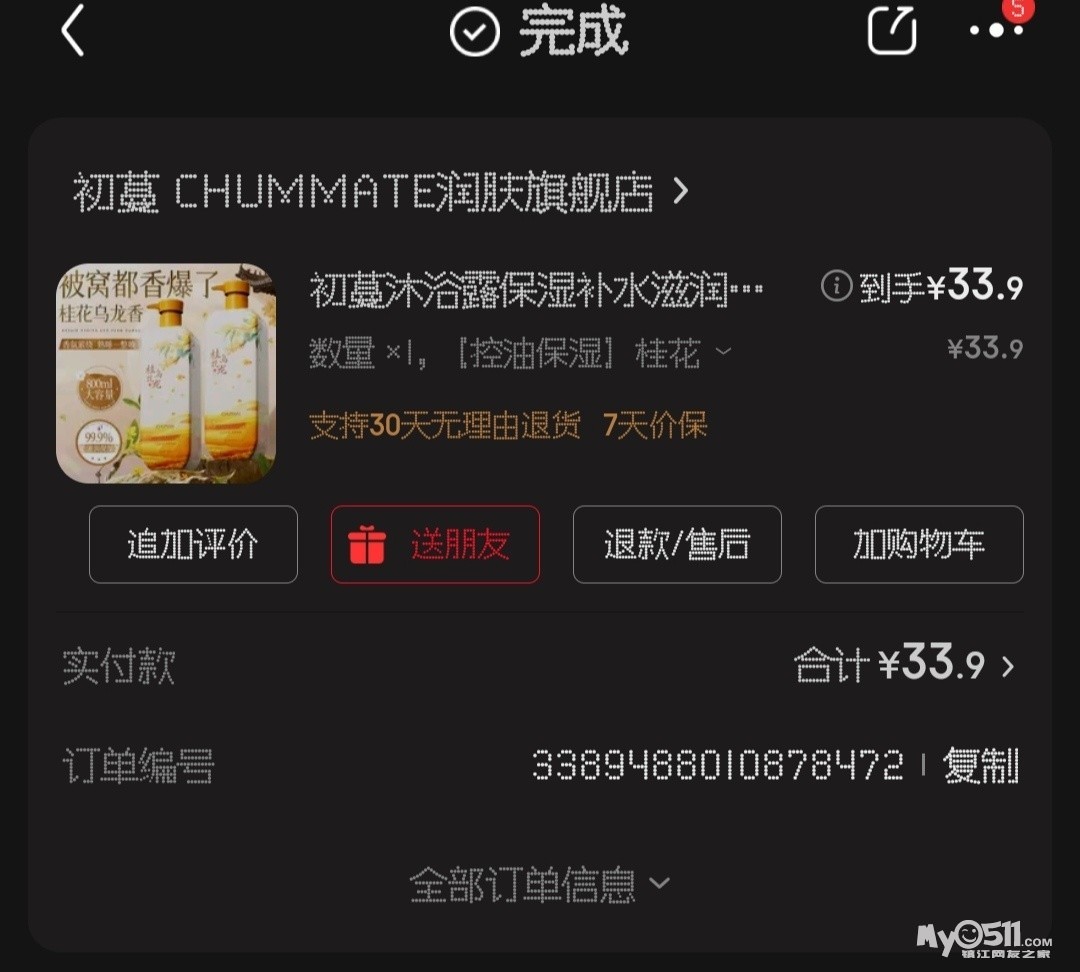Request 退款/售后 for this order

tap(677, 544)
